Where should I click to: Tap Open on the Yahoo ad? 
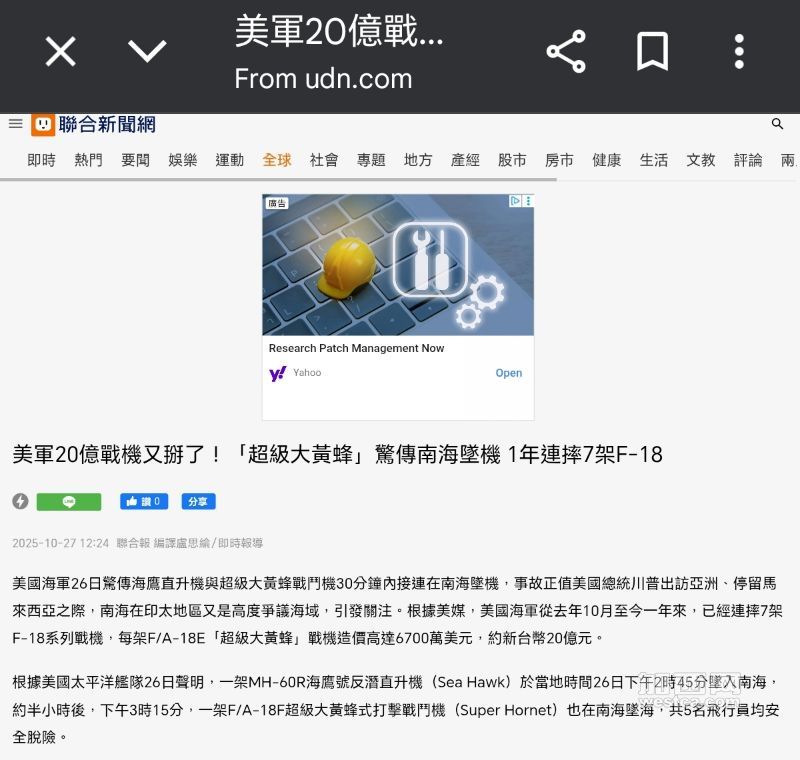coord(508,373)
